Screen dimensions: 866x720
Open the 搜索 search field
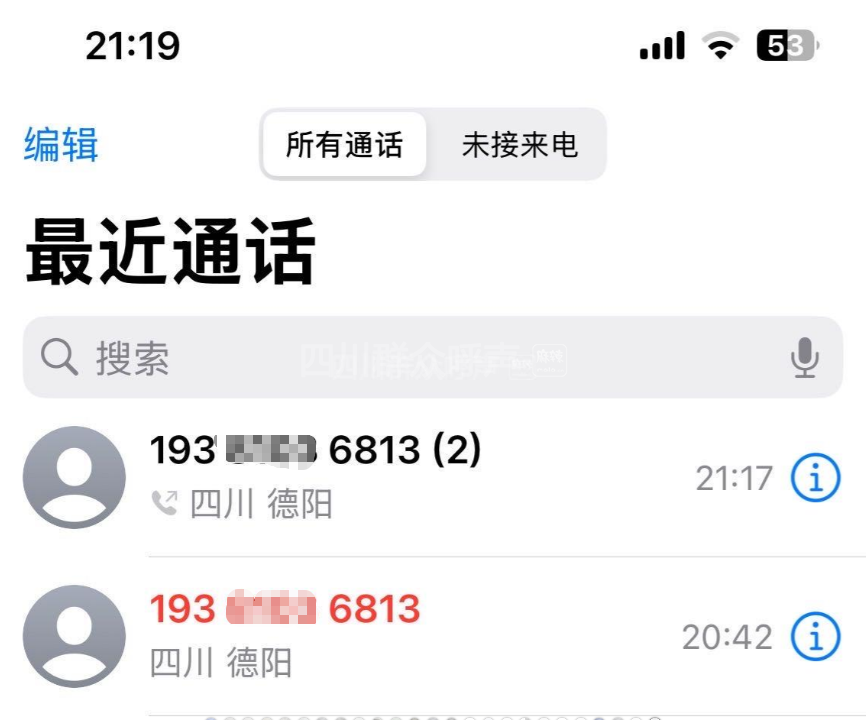tap(400, 358)
